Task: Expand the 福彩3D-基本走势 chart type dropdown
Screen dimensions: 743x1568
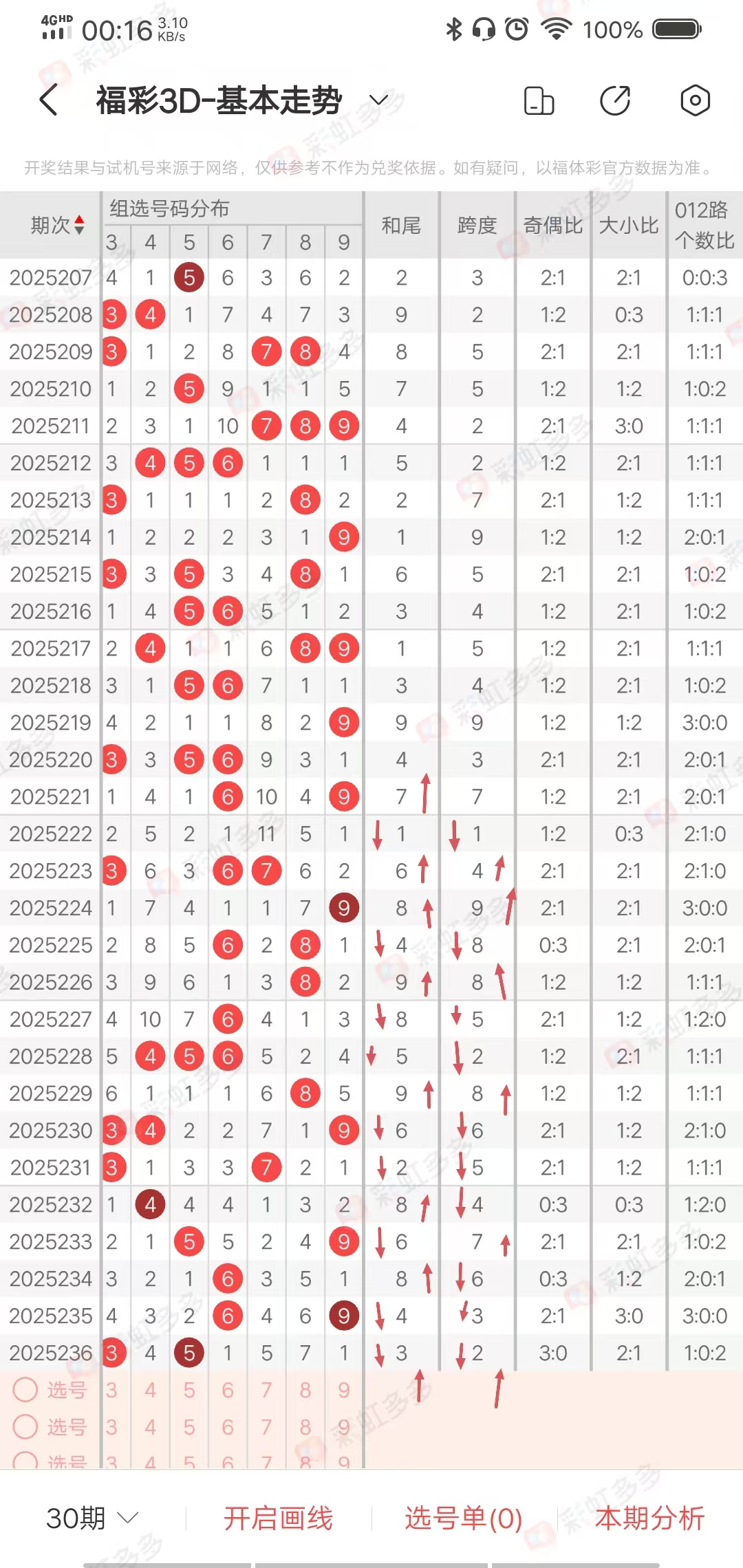Action: click(378, 100)
